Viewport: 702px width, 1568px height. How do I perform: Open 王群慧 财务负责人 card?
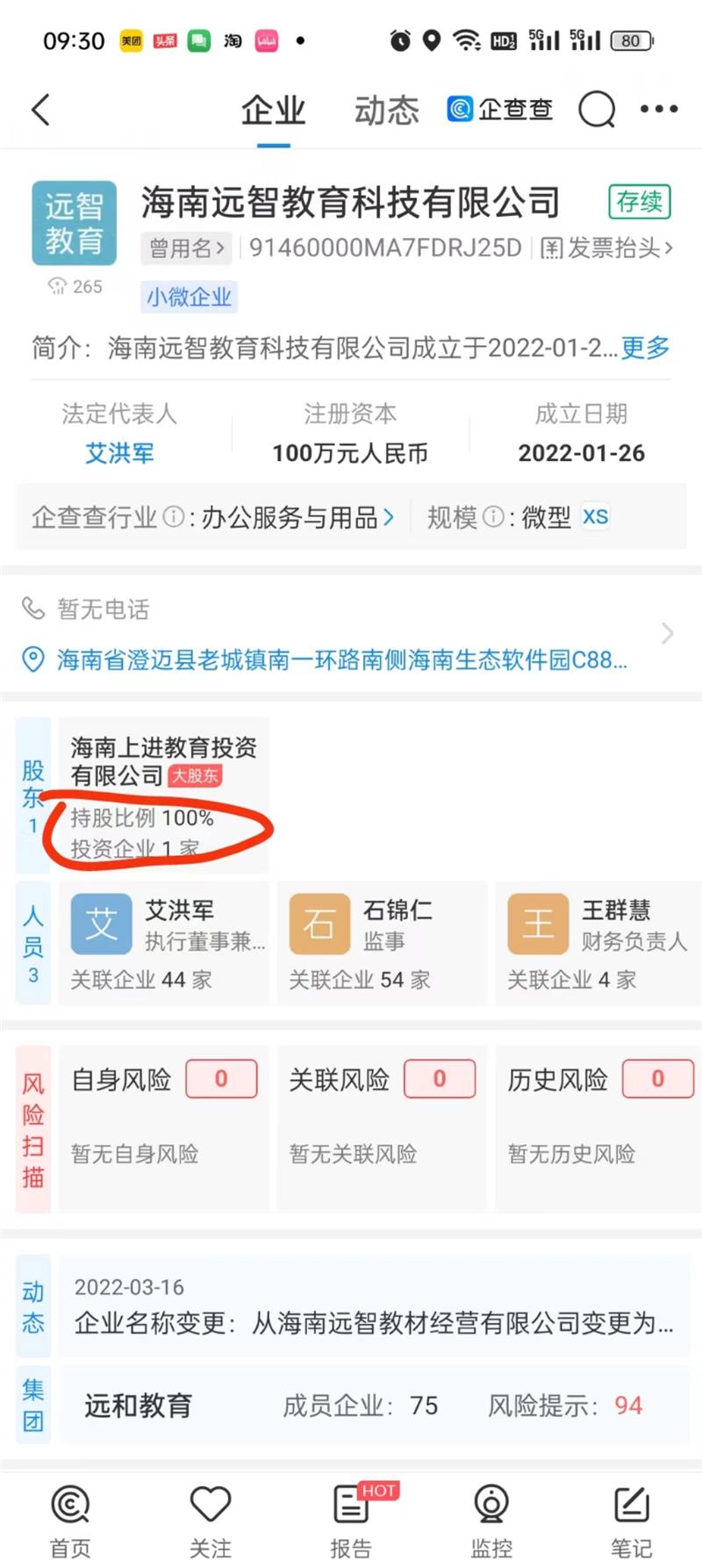[x=598, y=943]
